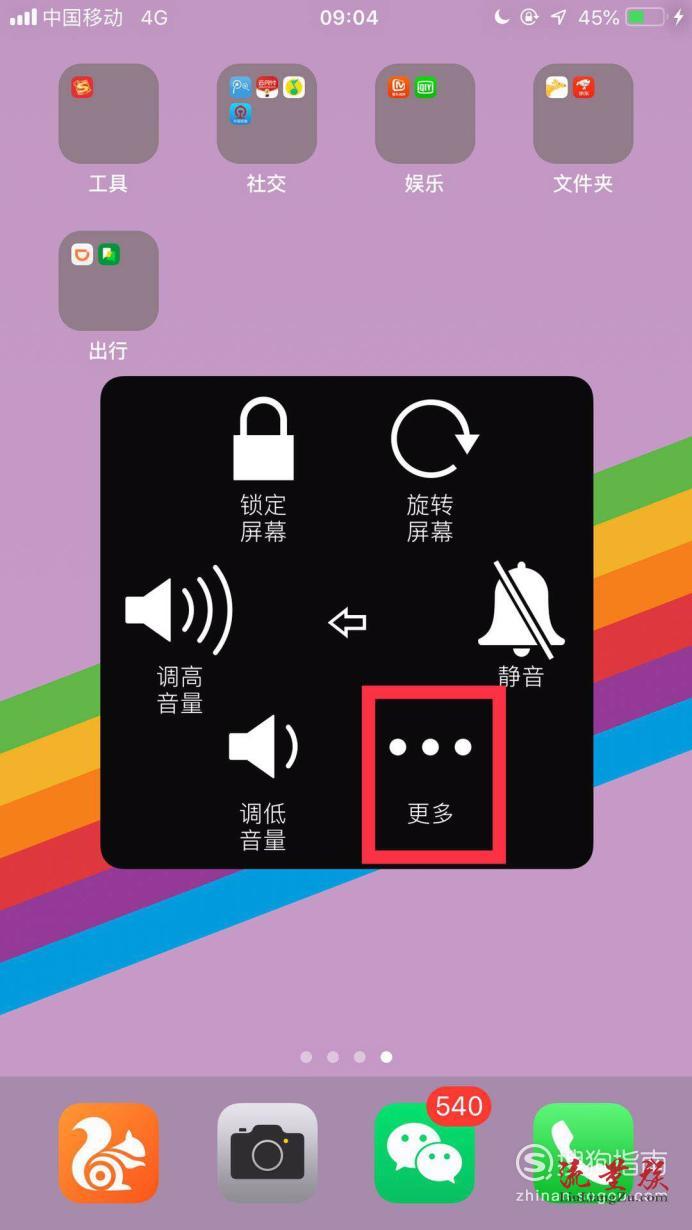
Task: Open the 出行 folder
Action: pos(108,281)
